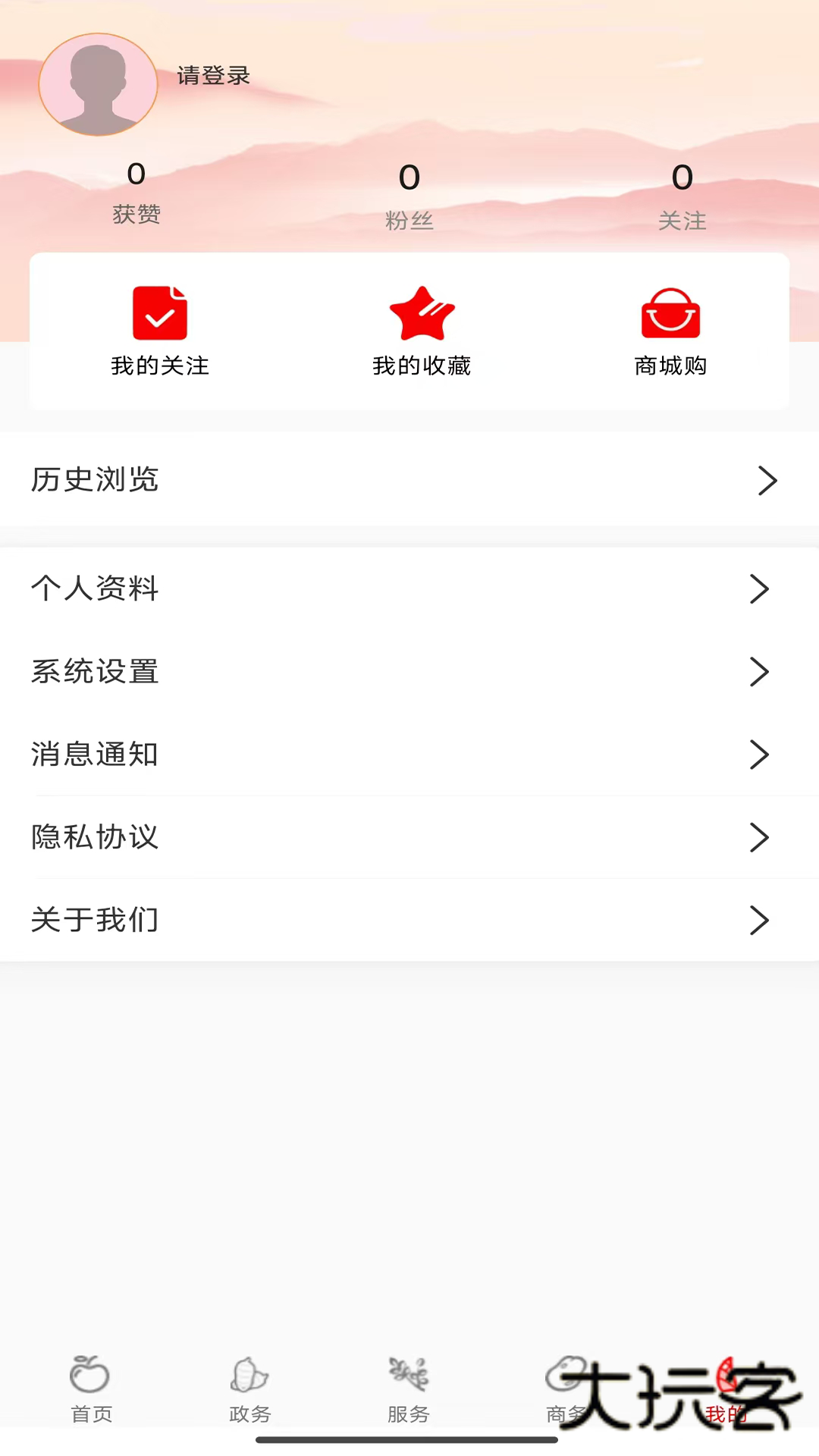The height and width of the screenshot is (1456, 819).
Task: Tap the 关注 following counter
Action: pos(682,195)
